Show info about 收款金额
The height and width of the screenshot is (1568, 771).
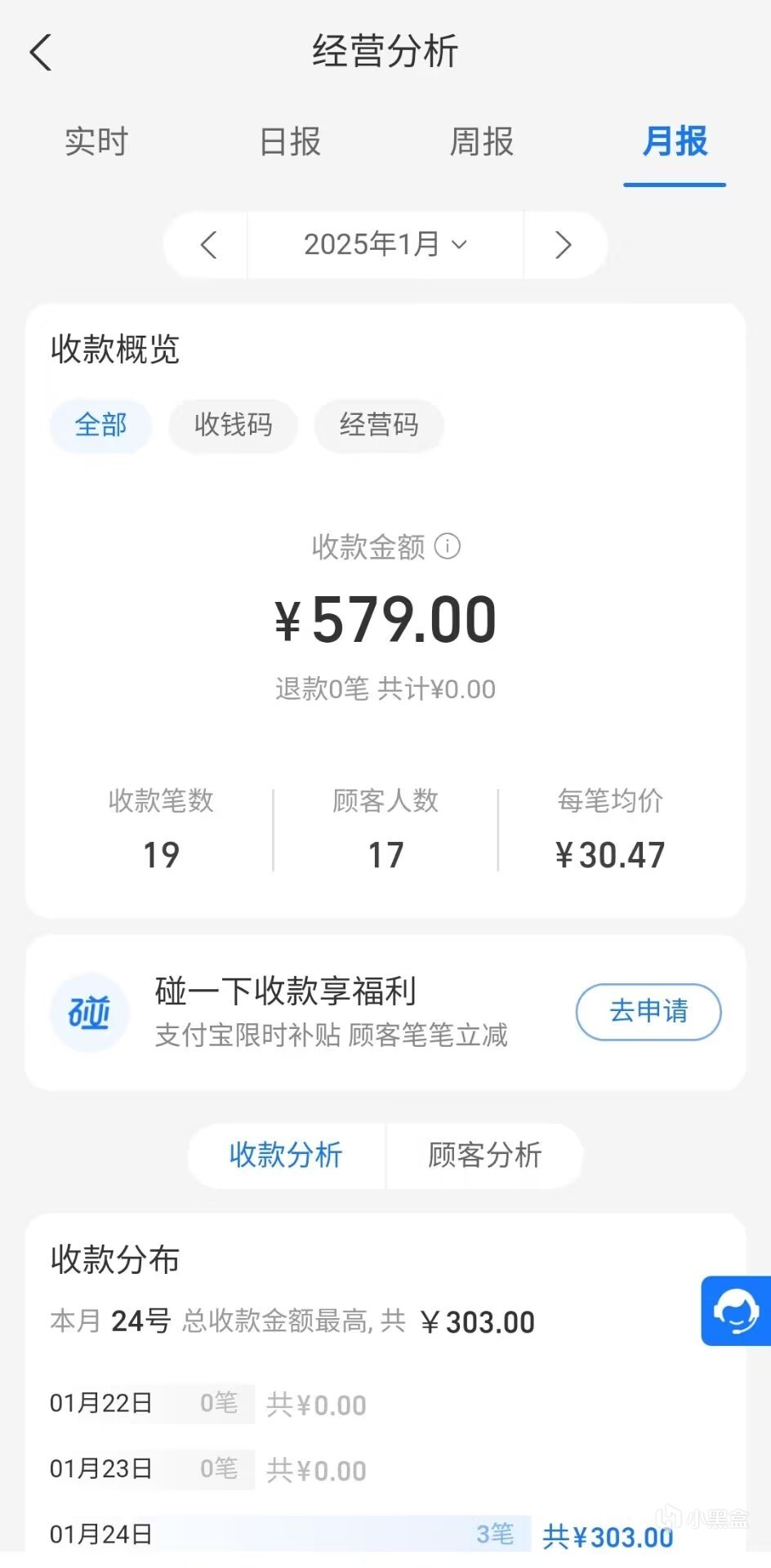[x=448, y=546]
